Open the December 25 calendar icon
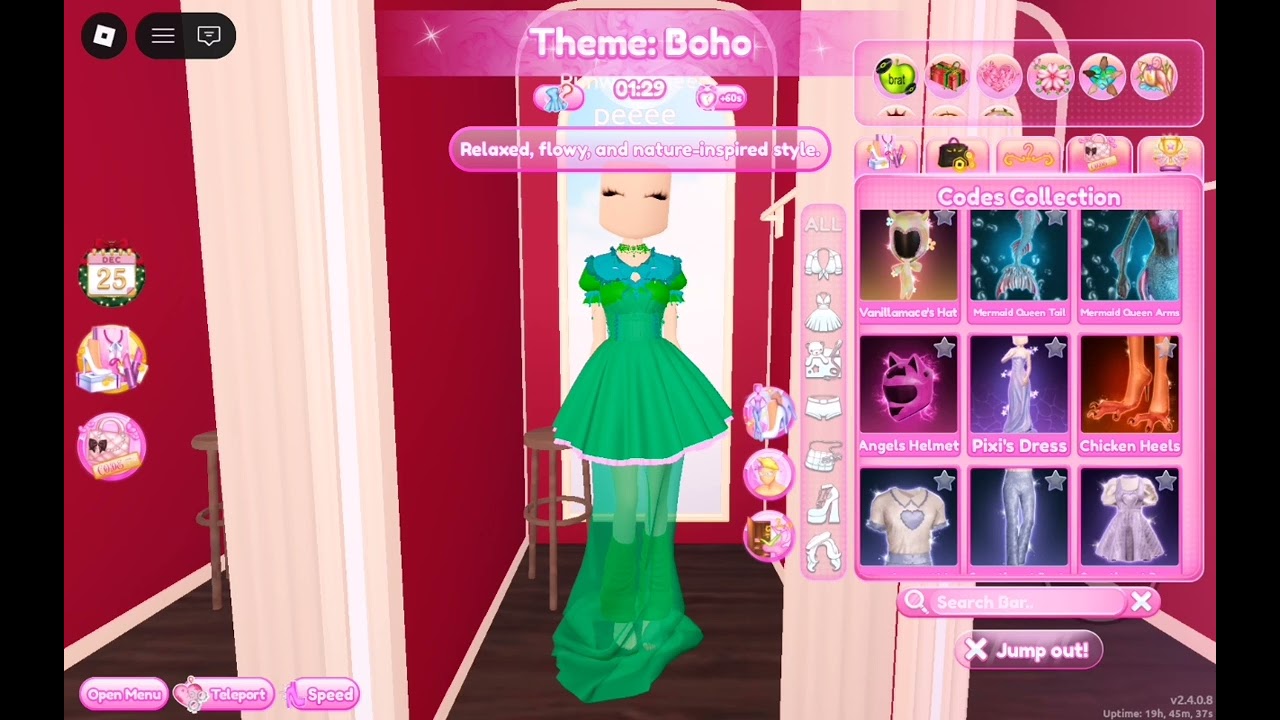Viewport: 1280px width, 720px height. 111,275
